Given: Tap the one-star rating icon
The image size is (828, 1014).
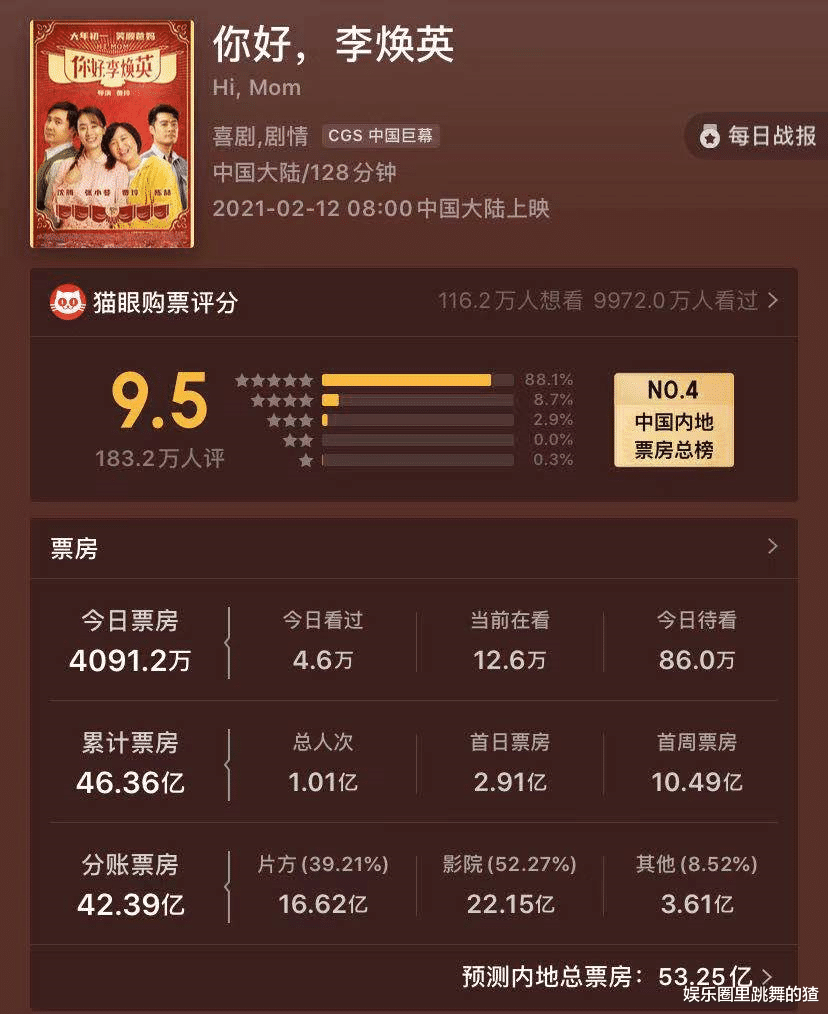Looking at the screenshot, I should pos(303,462).
